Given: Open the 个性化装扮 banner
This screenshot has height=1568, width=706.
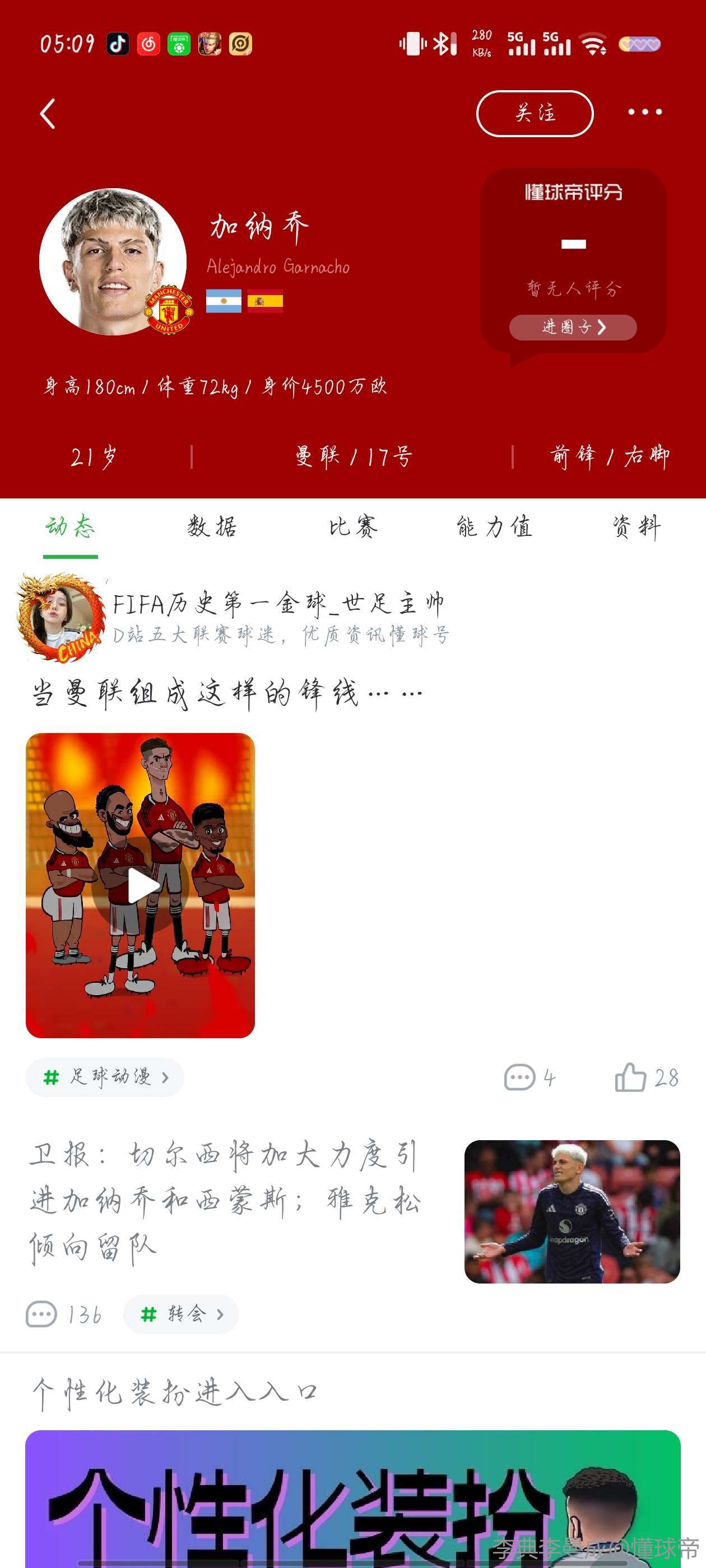Looking at the screenshot, I should tap(352, 1497).
